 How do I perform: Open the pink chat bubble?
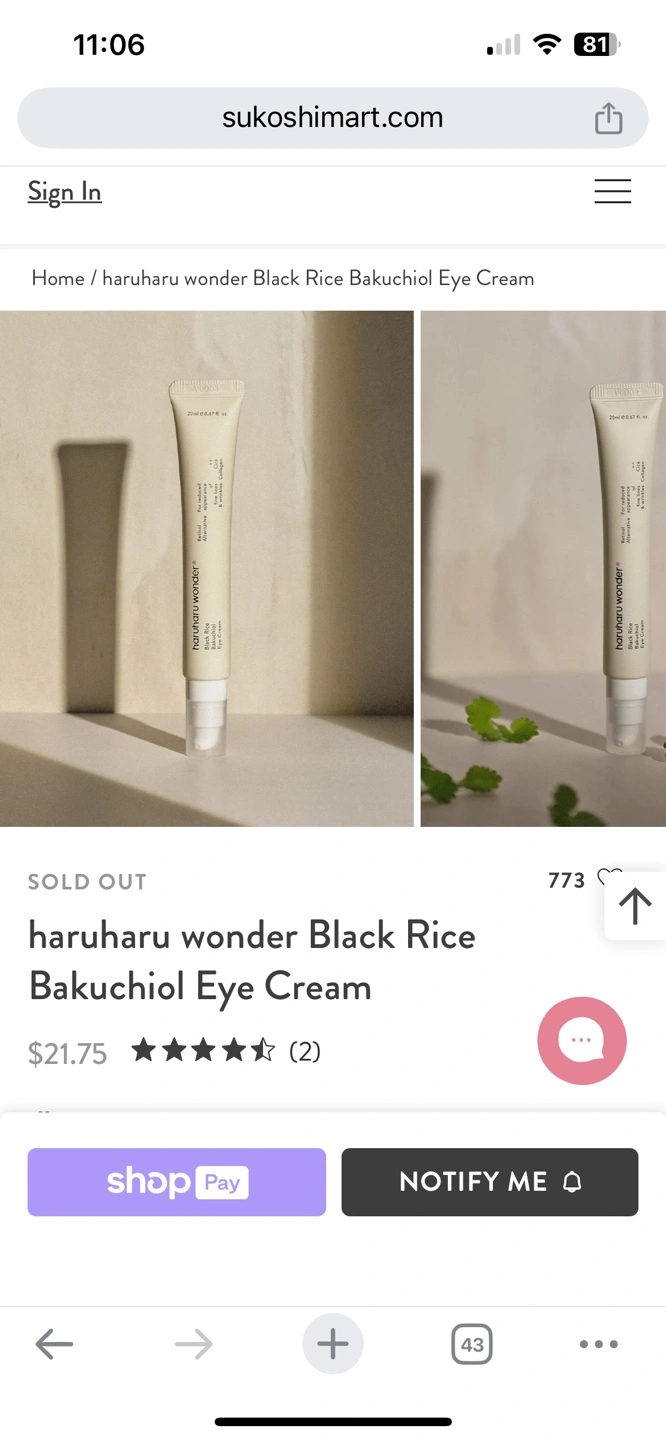[582, 1040]
